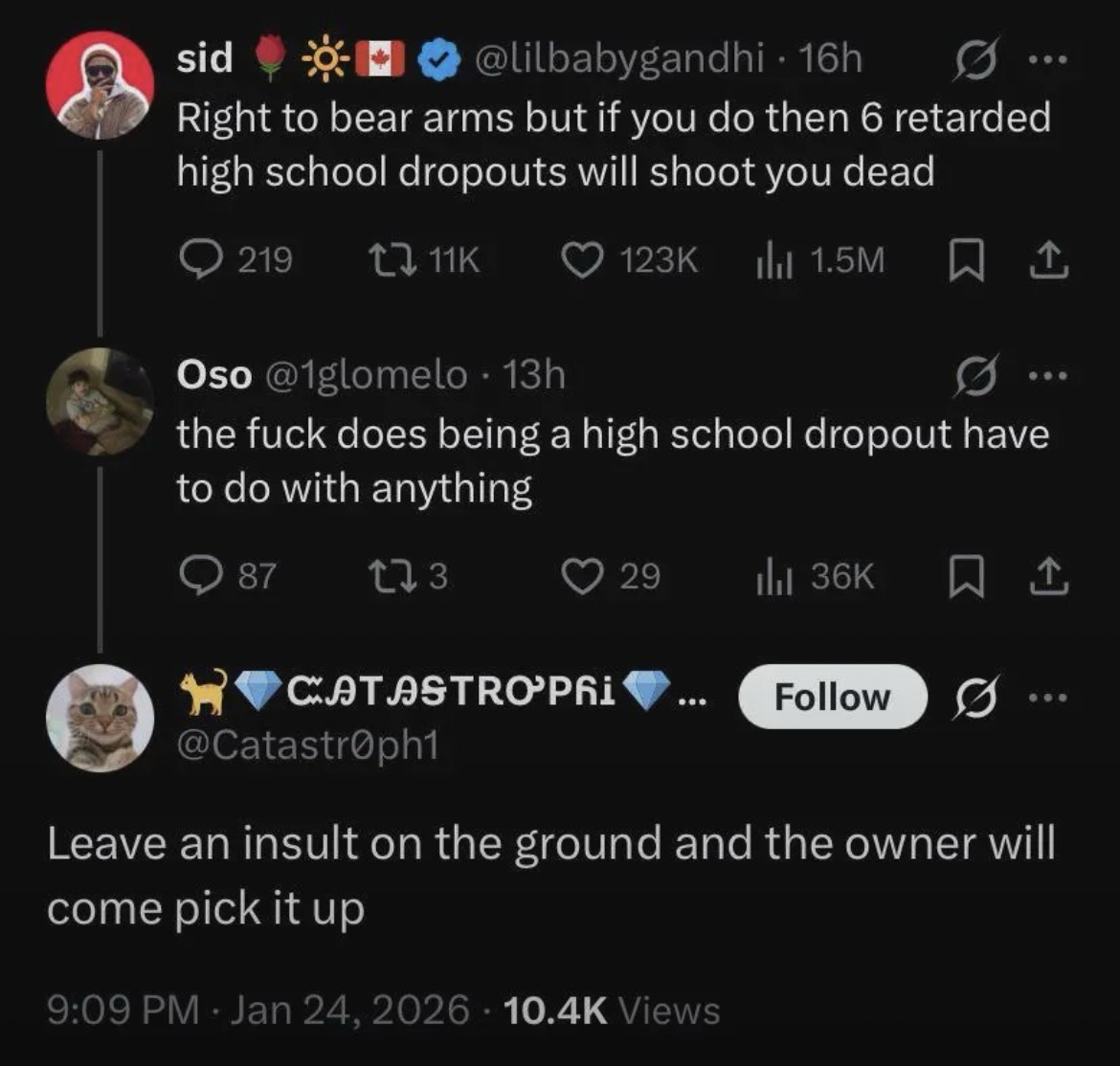Viewport: 1120px width, 1066px height.
Task: Like sid's post about right to bear arms
Action: tap(580, 260)
